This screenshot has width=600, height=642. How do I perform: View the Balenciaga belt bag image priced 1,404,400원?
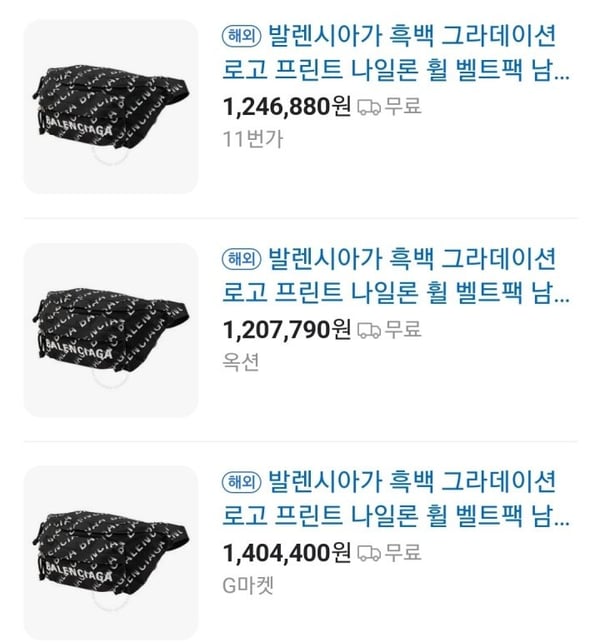(x=110, y=553)
